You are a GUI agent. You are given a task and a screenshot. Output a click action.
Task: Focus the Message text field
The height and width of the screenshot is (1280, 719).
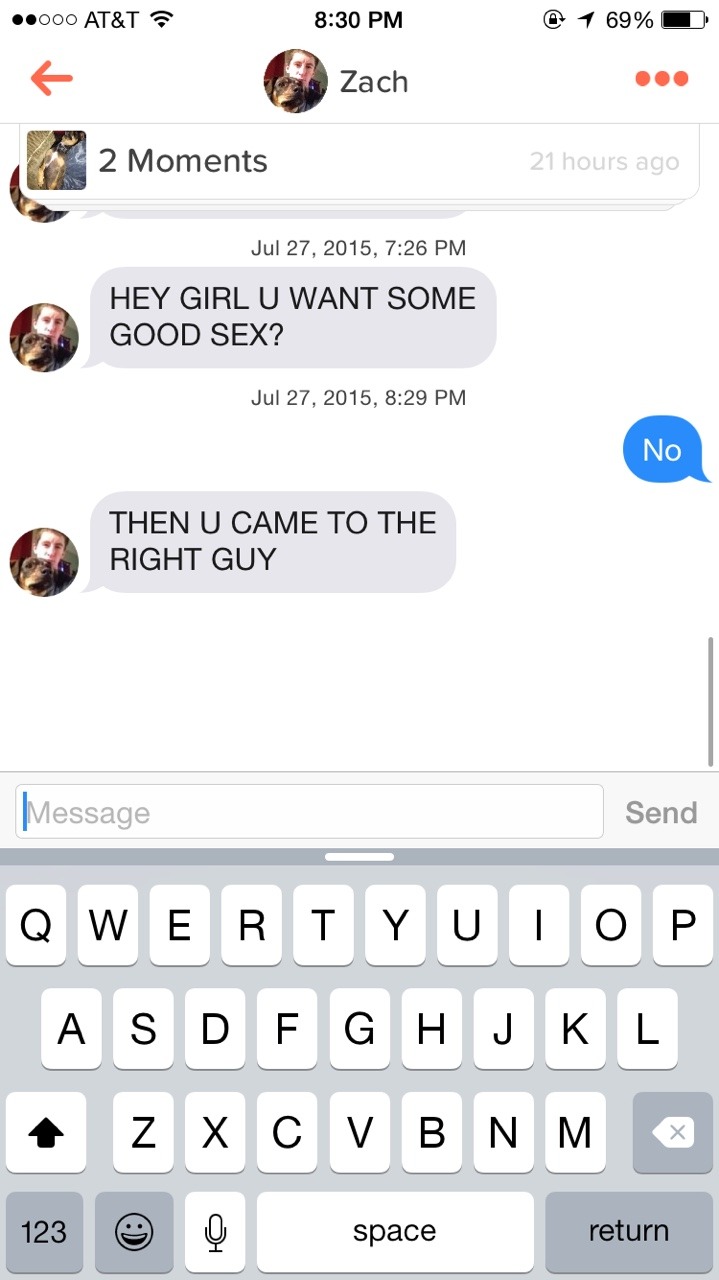tap(310, 812)
